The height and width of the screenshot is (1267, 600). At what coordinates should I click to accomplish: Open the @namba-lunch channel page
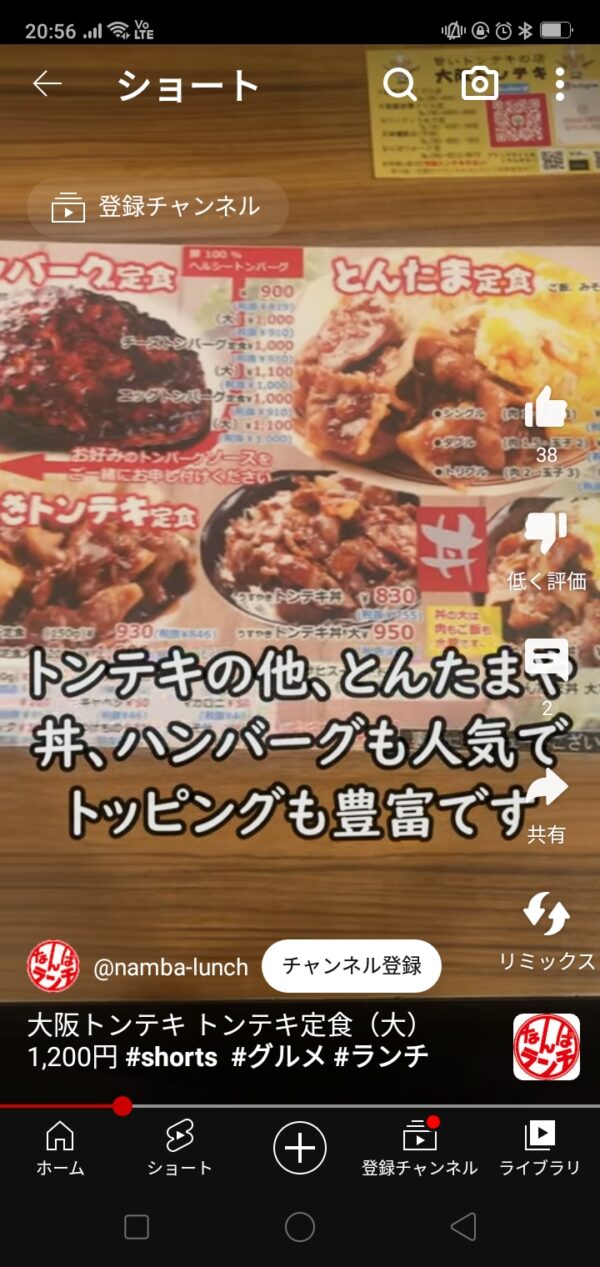[170, 967]
